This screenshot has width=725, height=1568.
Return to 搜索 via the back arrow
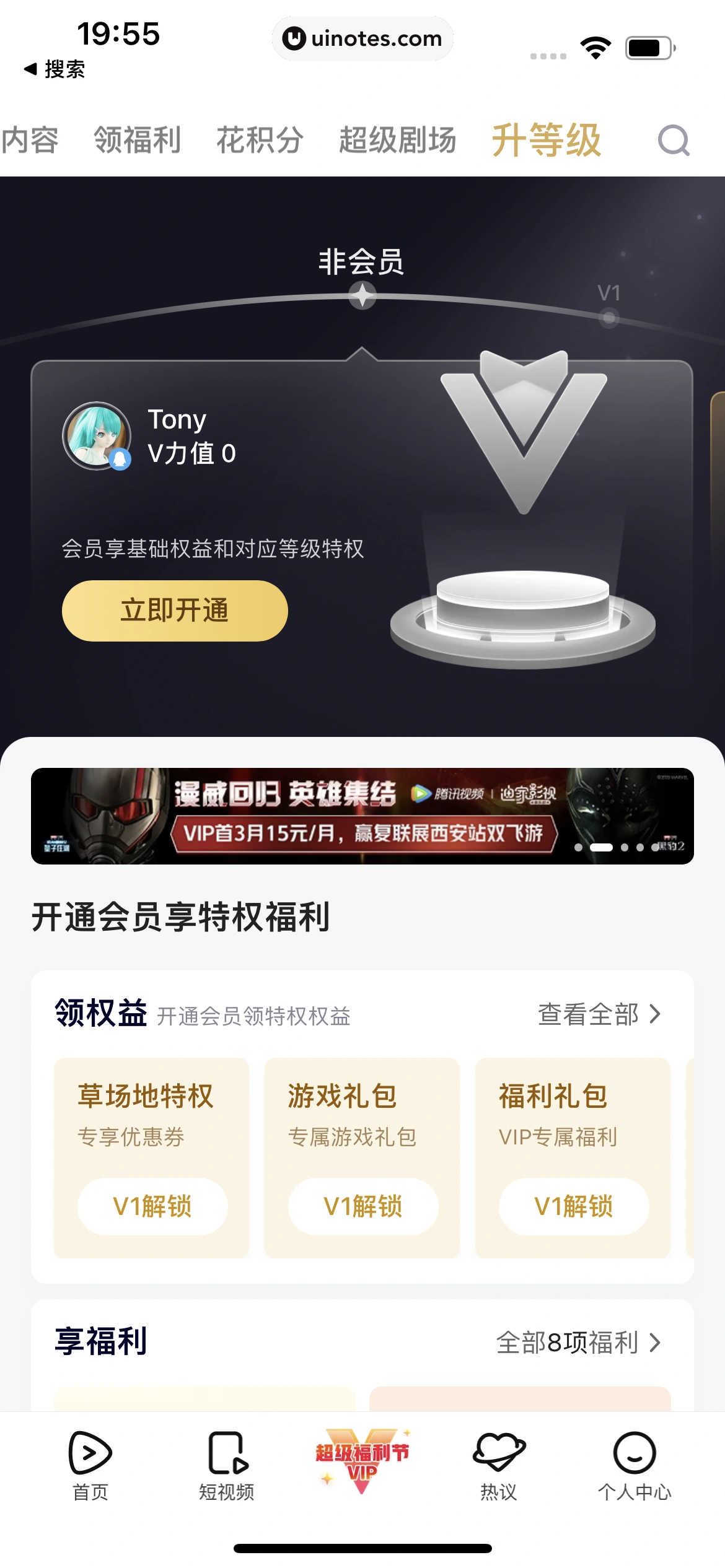coord(55,69)
